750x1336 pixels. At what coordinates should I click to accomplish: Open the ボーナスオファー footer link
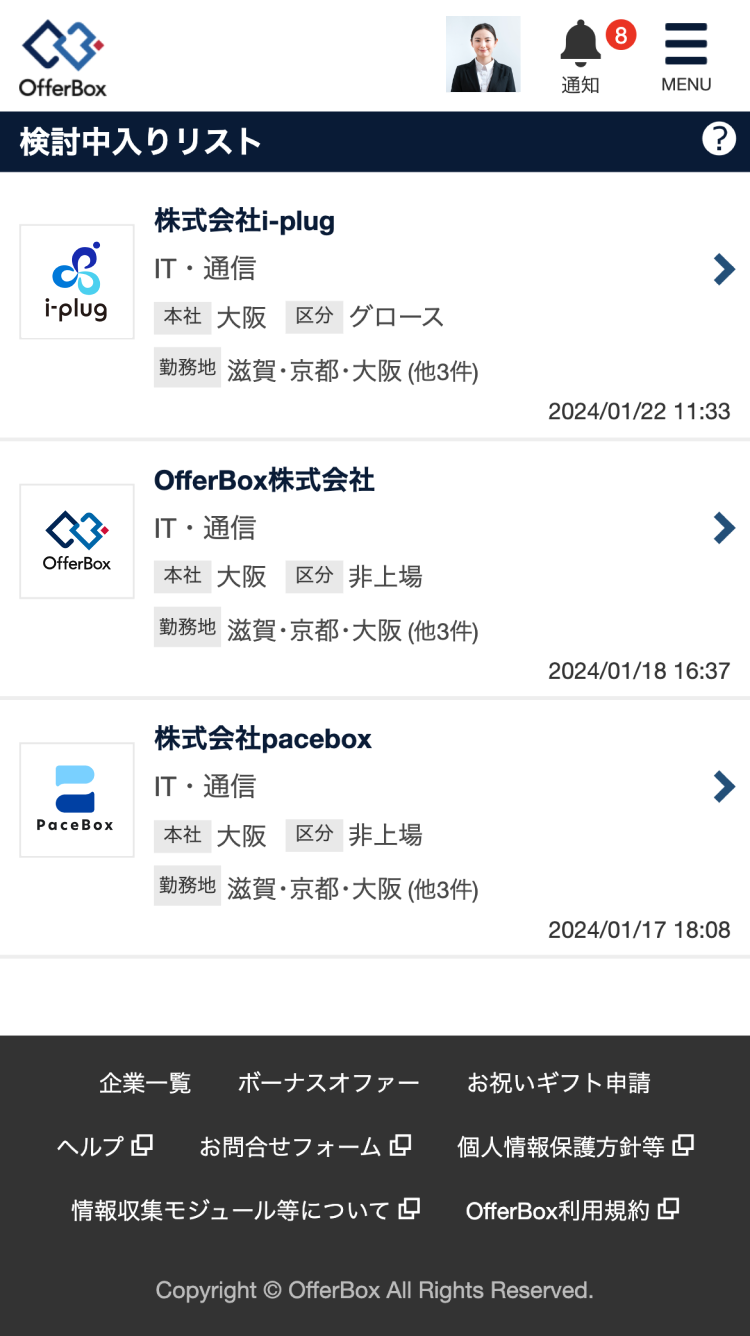click(329, 1082)
